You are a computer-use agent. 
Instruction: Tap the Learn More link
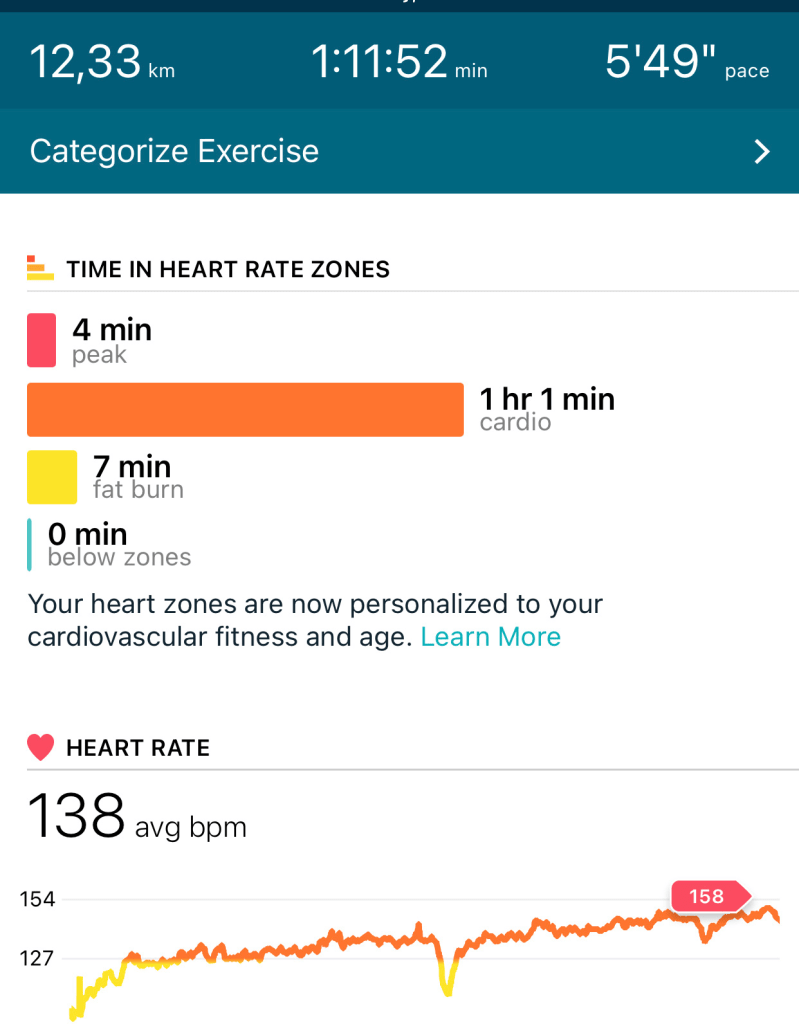pyautogui.click(x=490, y=637)
